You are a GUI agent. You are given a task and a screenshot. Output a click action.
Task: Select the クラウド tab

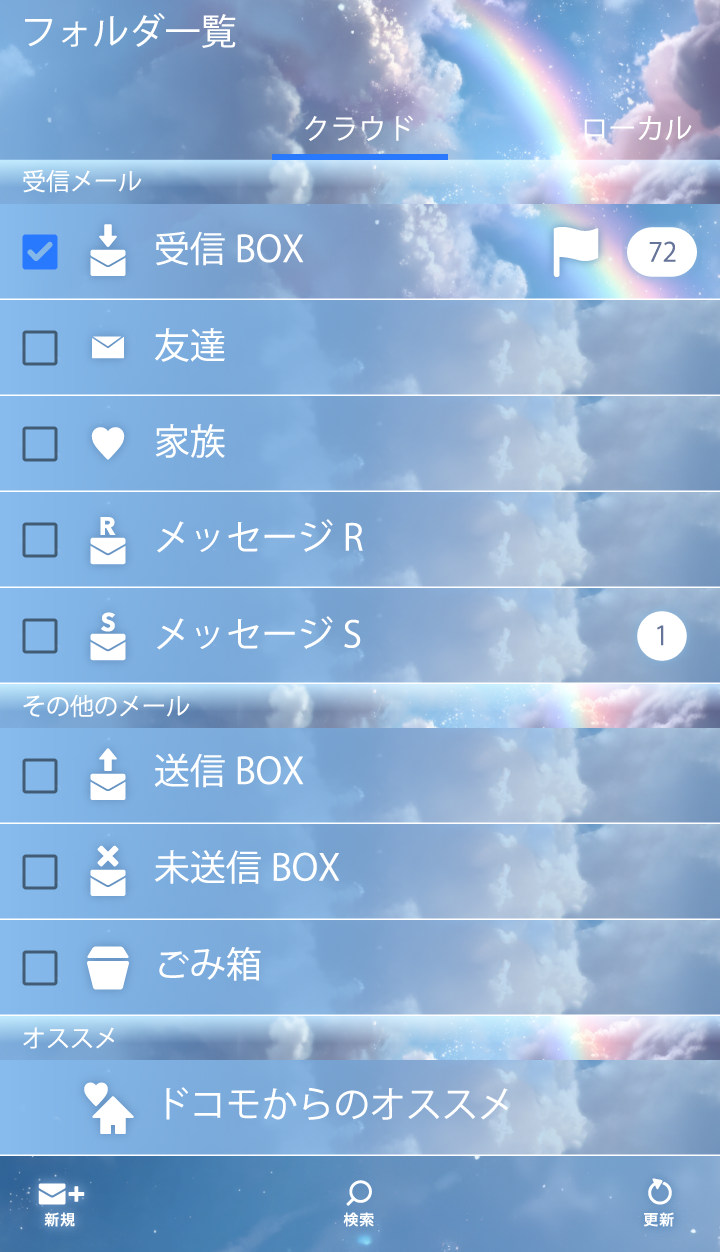click(359, 128)
